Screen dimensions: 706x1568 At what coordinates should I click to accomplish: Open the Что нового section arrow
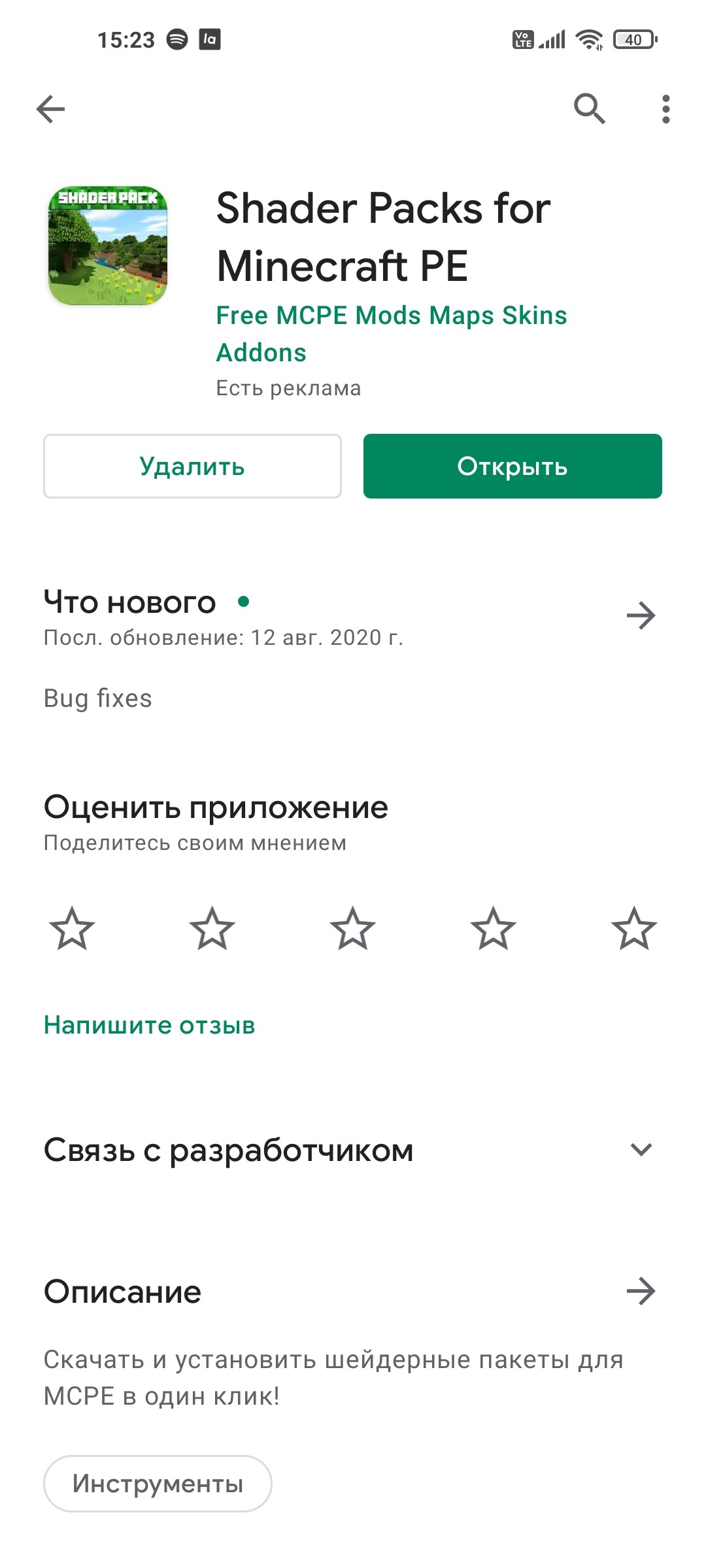[641, 615]
